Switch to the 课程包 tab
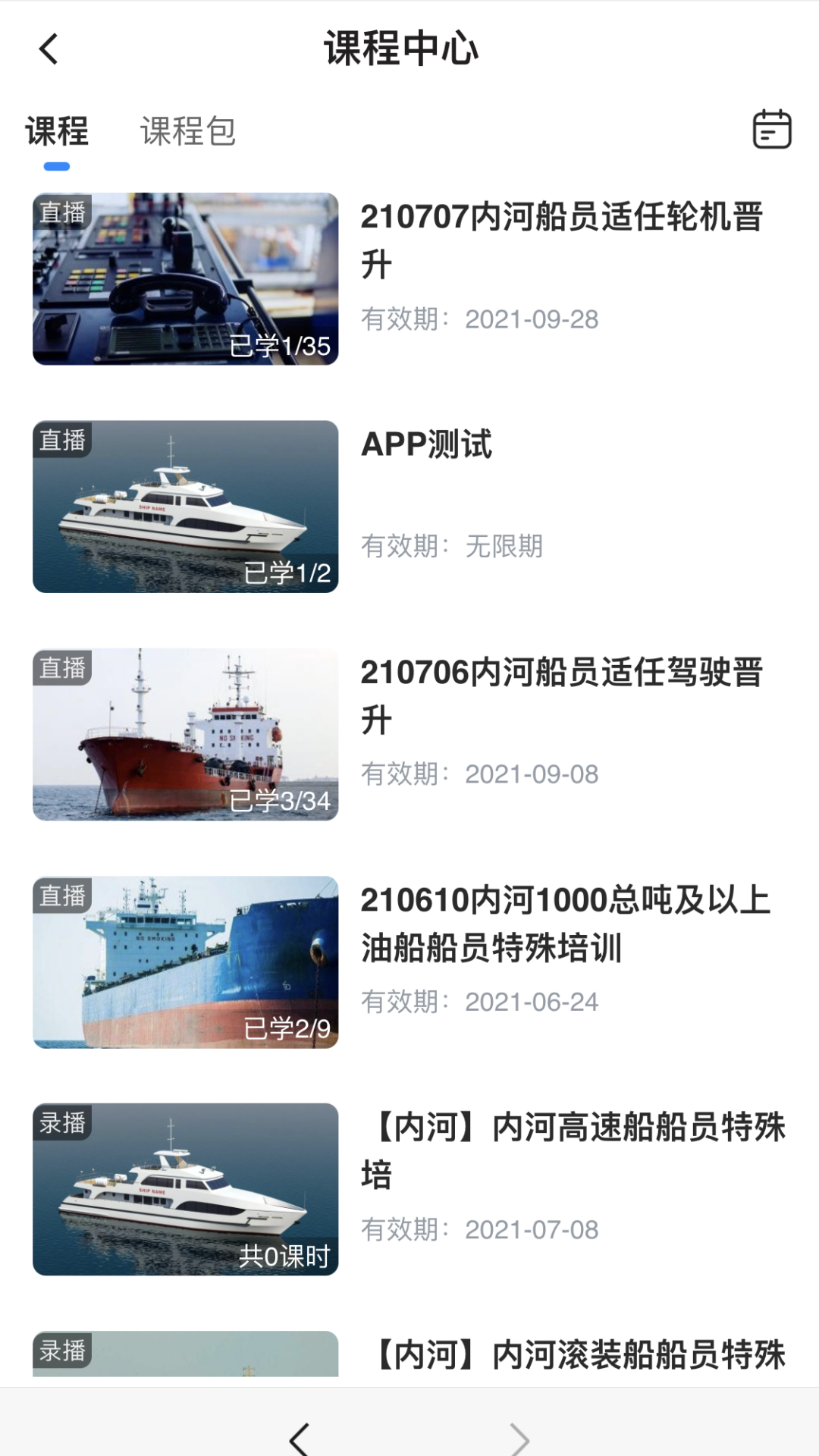This screenshot has height=1456, width=819. [x=187, y=131]
